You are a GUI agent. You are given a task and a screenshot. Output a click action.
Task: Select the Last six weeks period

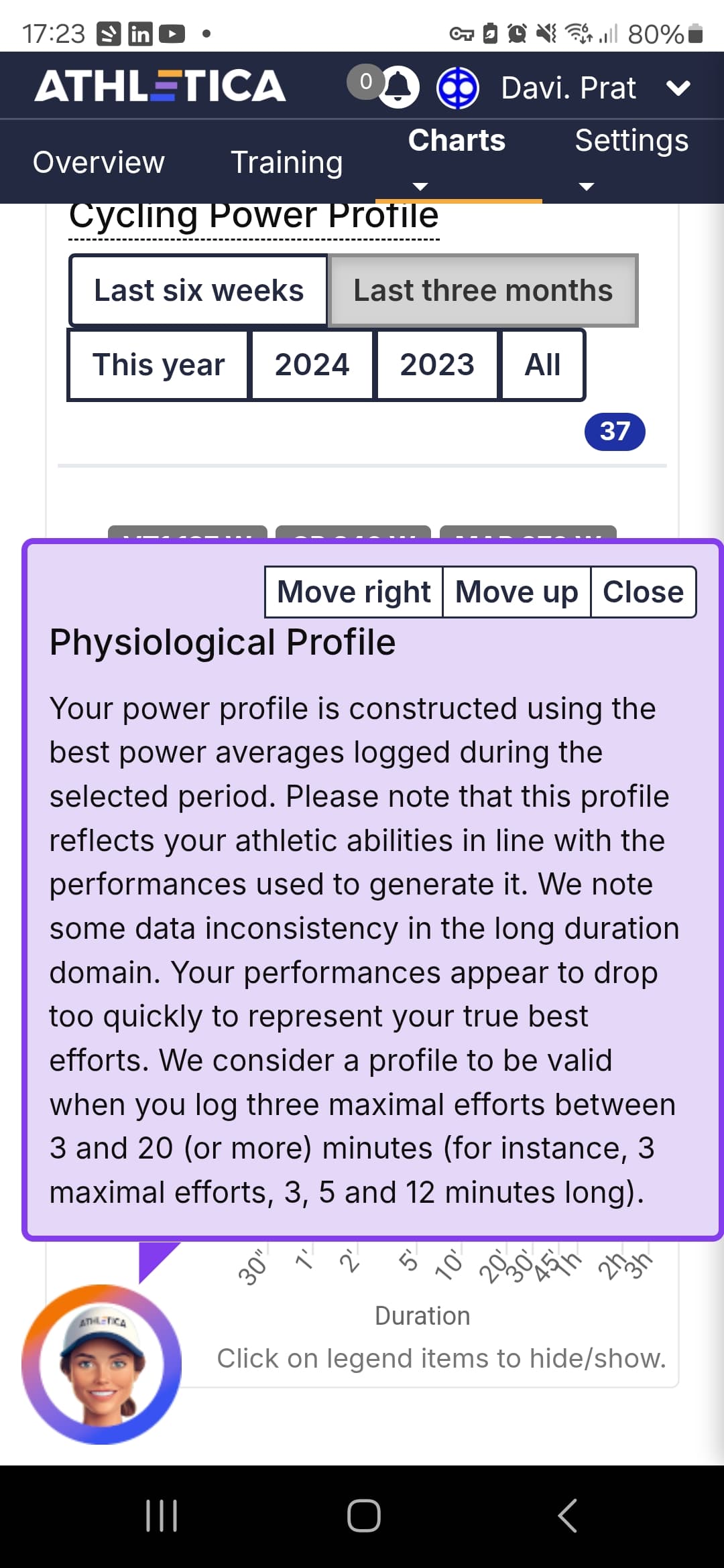198,290
